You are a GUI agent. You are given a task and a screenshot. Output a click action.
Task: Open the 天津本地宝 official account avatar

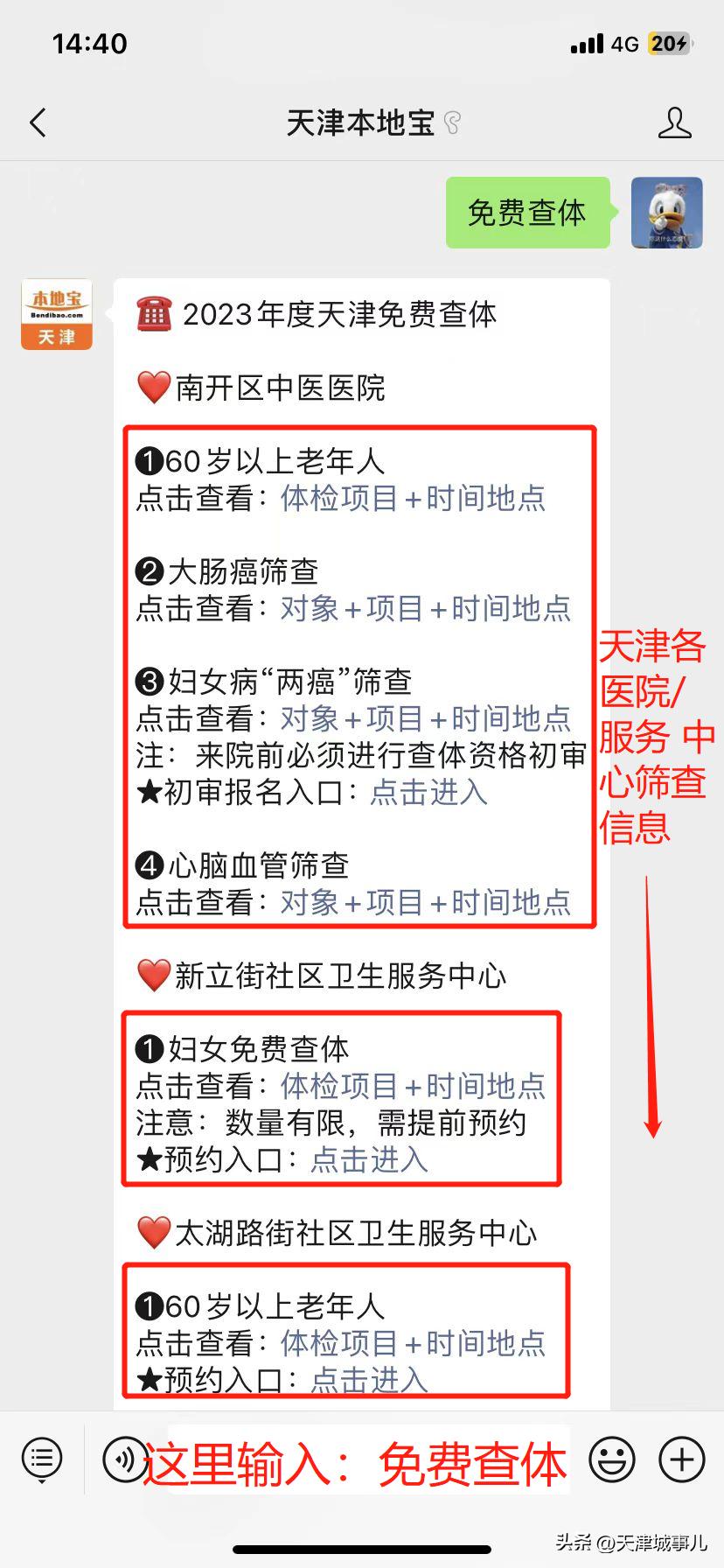(56, 315)
